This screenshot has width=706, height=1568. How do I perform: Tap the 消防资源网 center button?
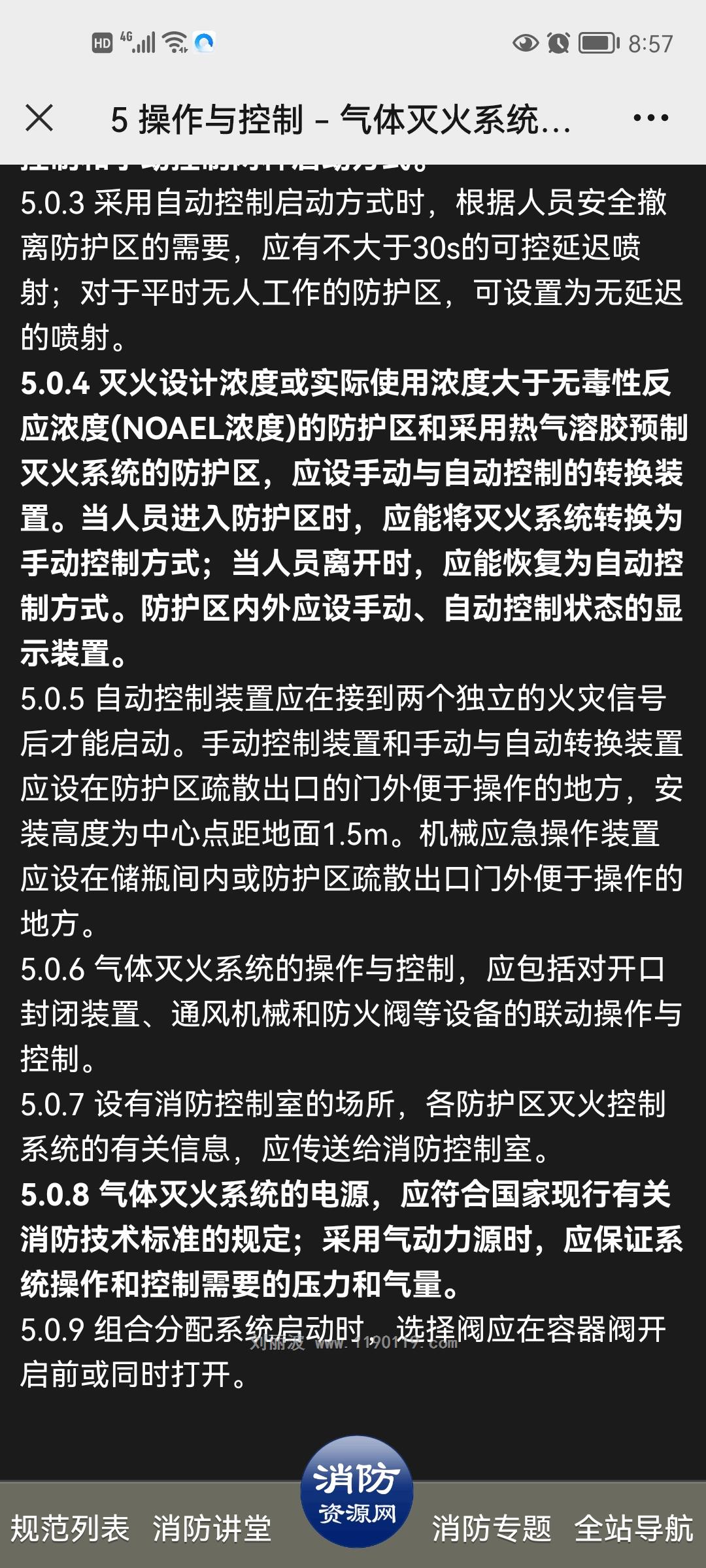point(356,1491)
